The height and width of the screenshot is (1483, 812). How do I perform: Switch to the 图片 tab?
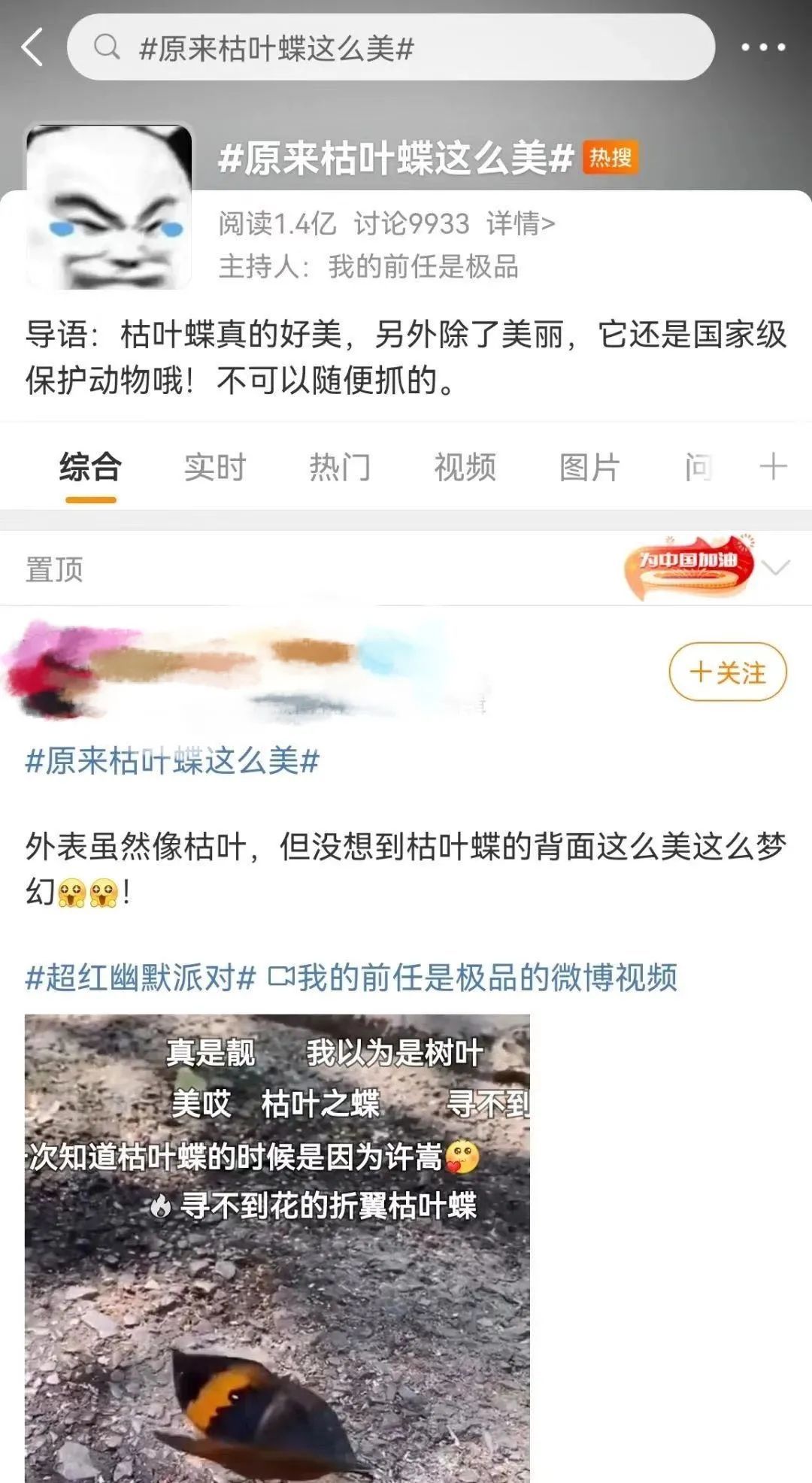pos(589,467)
